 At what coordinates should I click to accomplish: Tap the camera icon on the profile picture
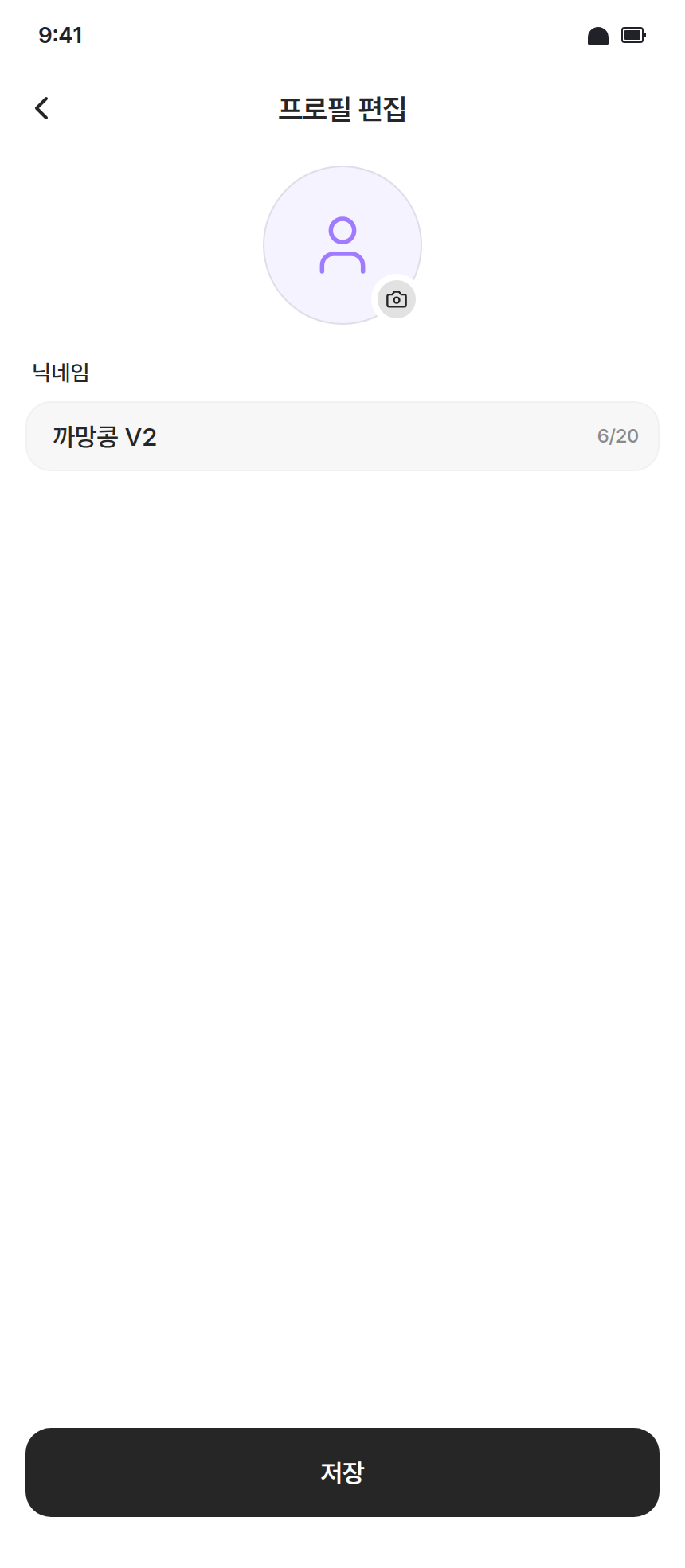[397, 298]
